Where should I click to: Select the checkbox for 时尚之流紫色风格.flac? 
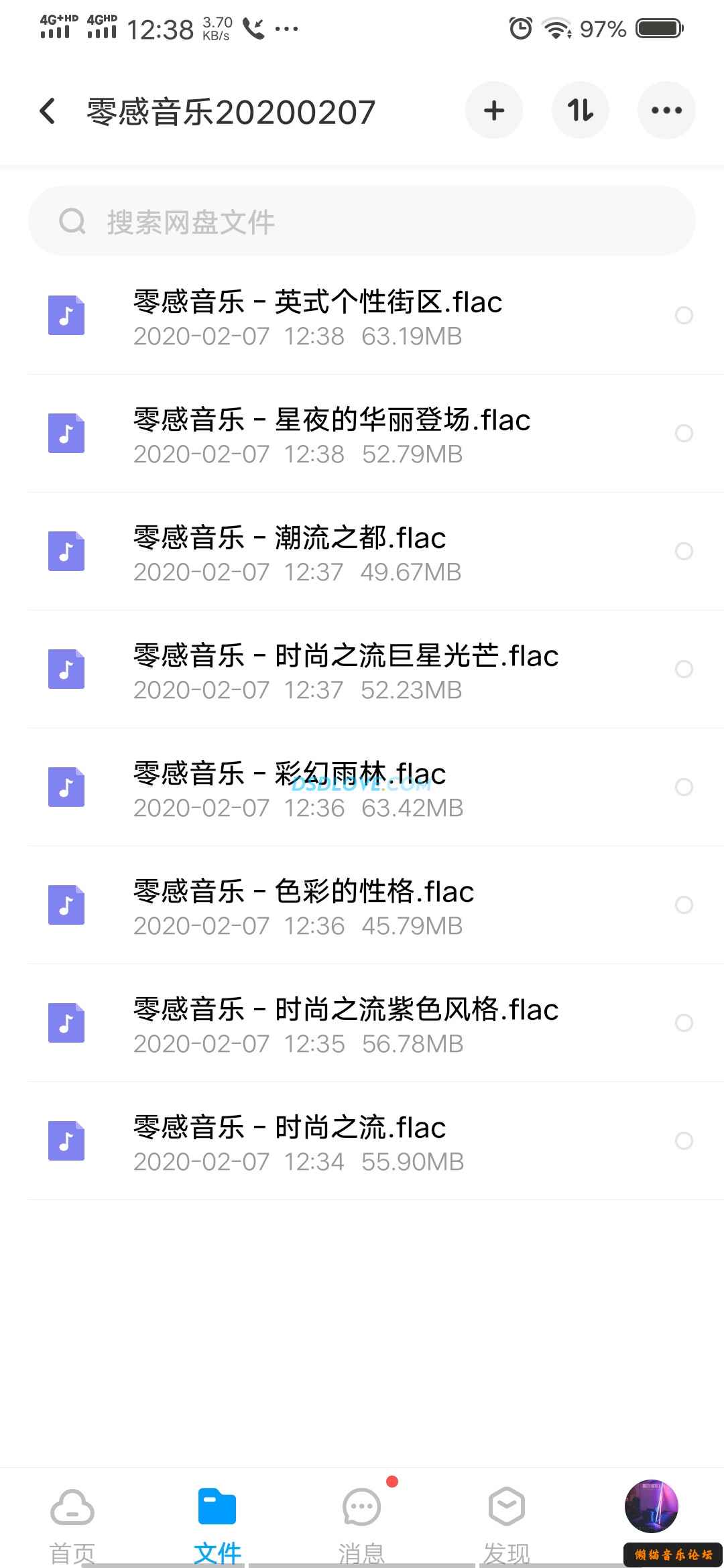tap(684, 1023)
